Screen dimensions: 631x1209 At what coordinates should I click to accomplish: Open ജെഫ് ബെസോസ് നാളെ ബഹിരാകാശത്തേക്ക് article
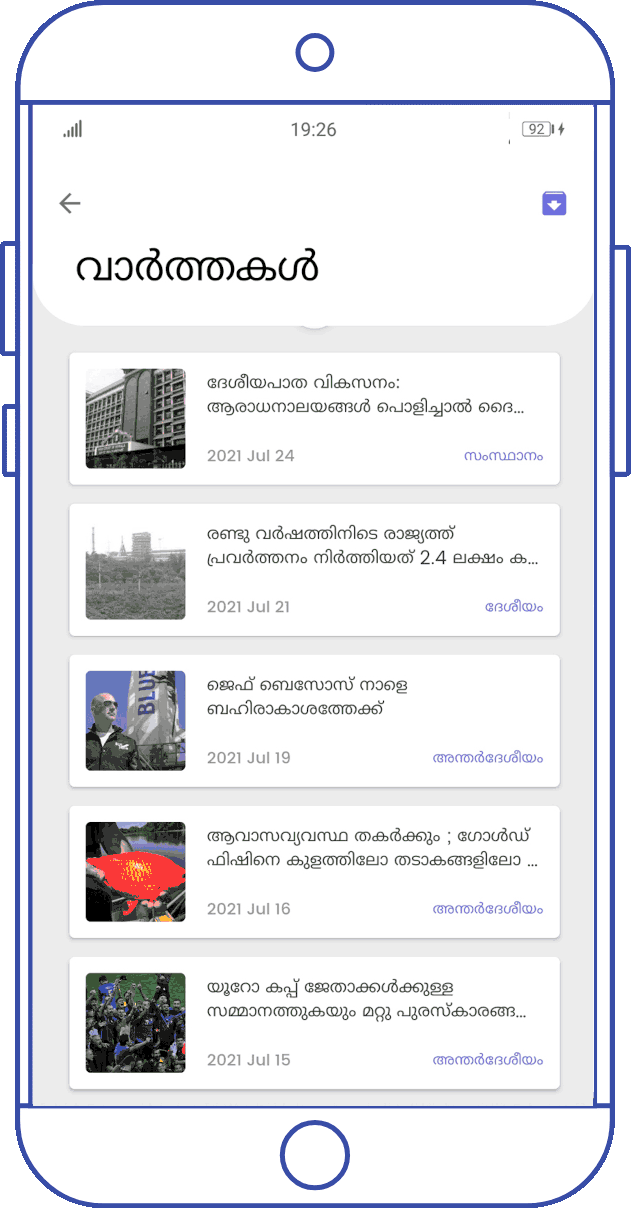coord(314,720)
